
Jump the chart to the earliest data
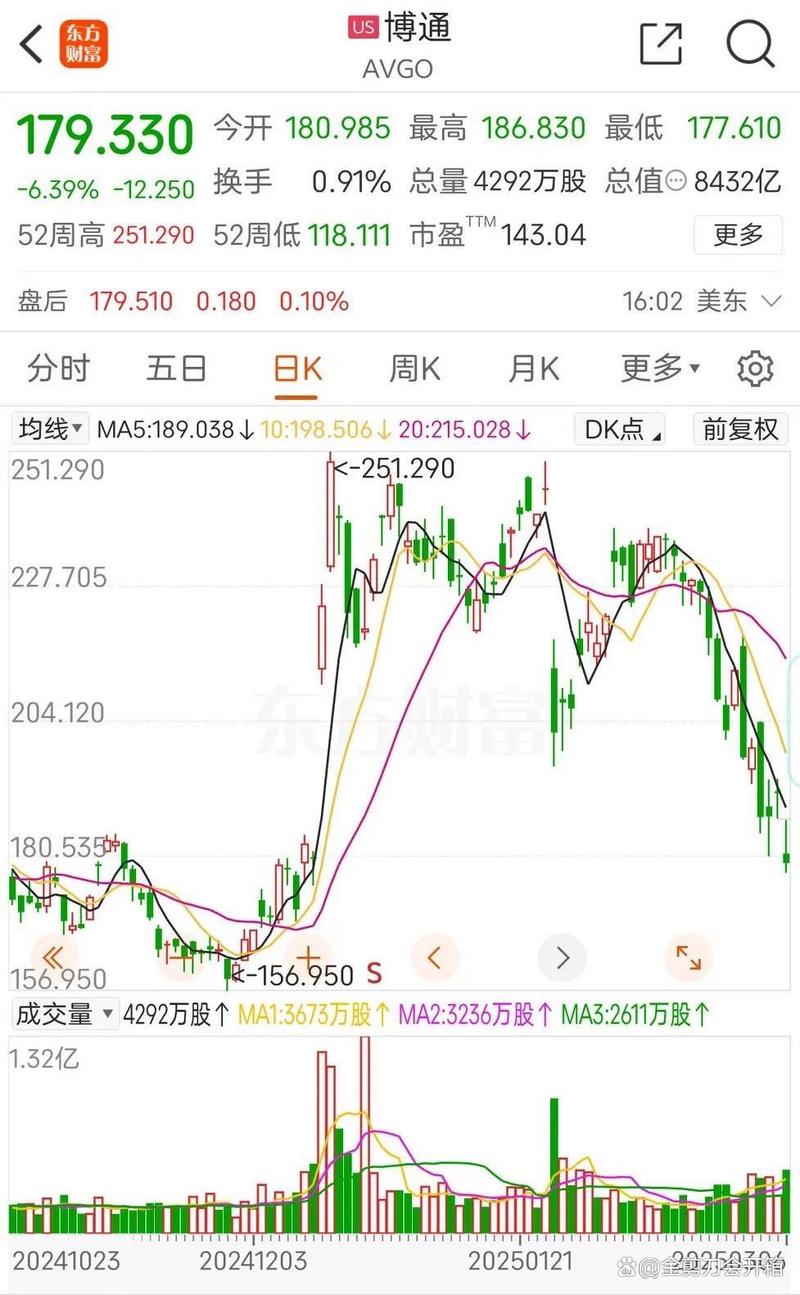click(x=56, y=957)
